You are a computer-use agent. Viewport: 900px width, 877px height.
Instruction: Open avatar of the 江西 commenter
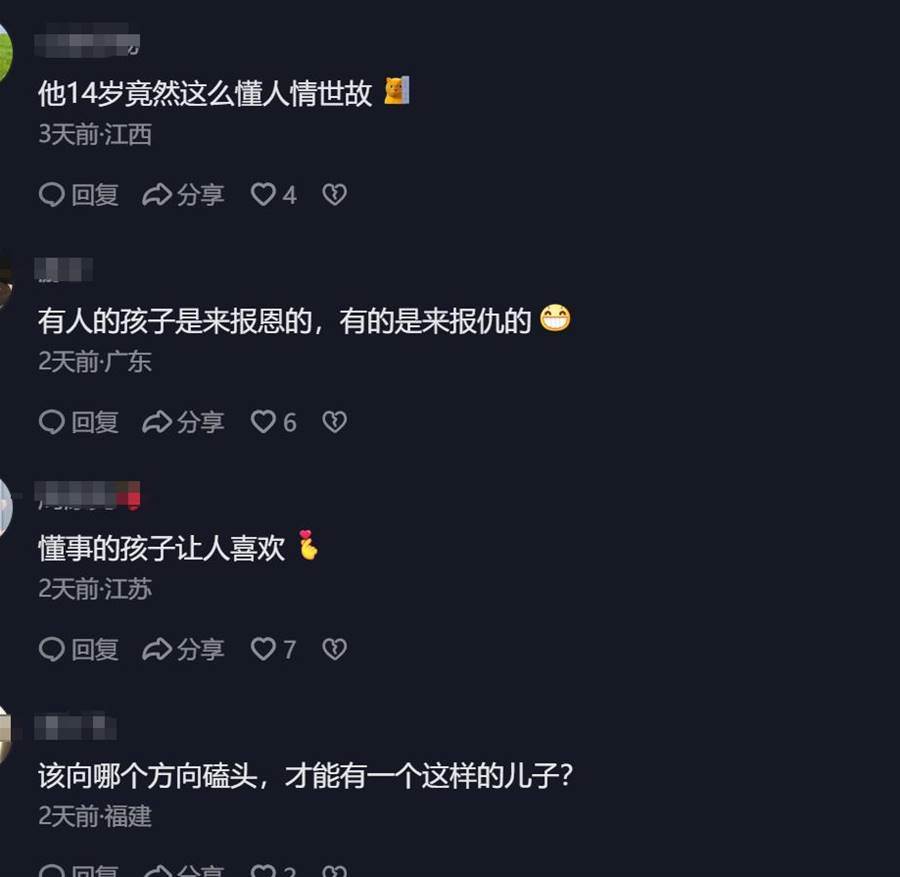click(x=4, y=55)
